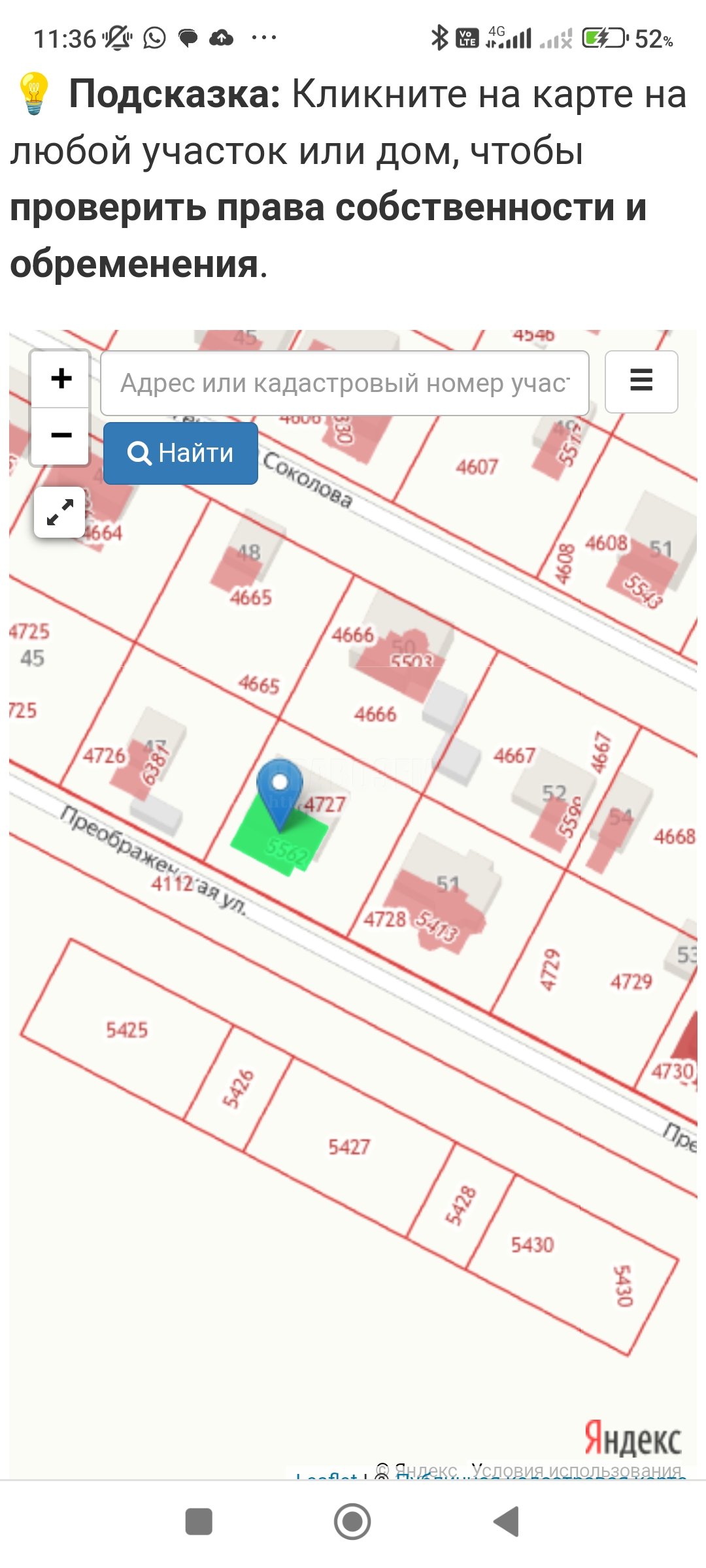Open the hamburger menu on the map
Image resolution: width=706 pixels, height=1568 pixels.
click(641, 382)
